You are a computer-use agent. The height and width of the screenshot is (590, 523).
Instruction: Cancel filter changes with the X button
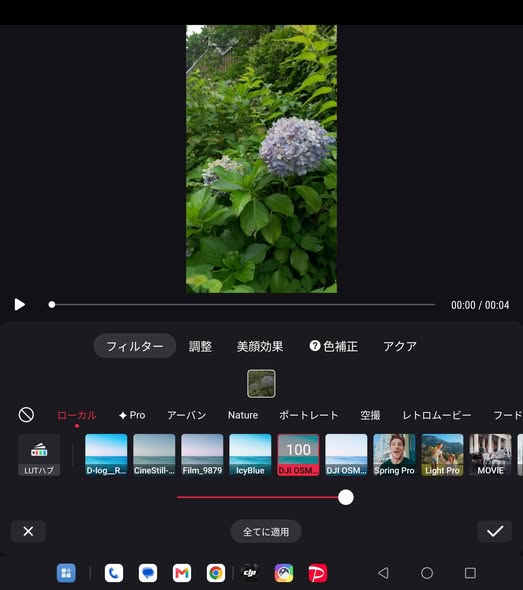[x=28, y=531]
